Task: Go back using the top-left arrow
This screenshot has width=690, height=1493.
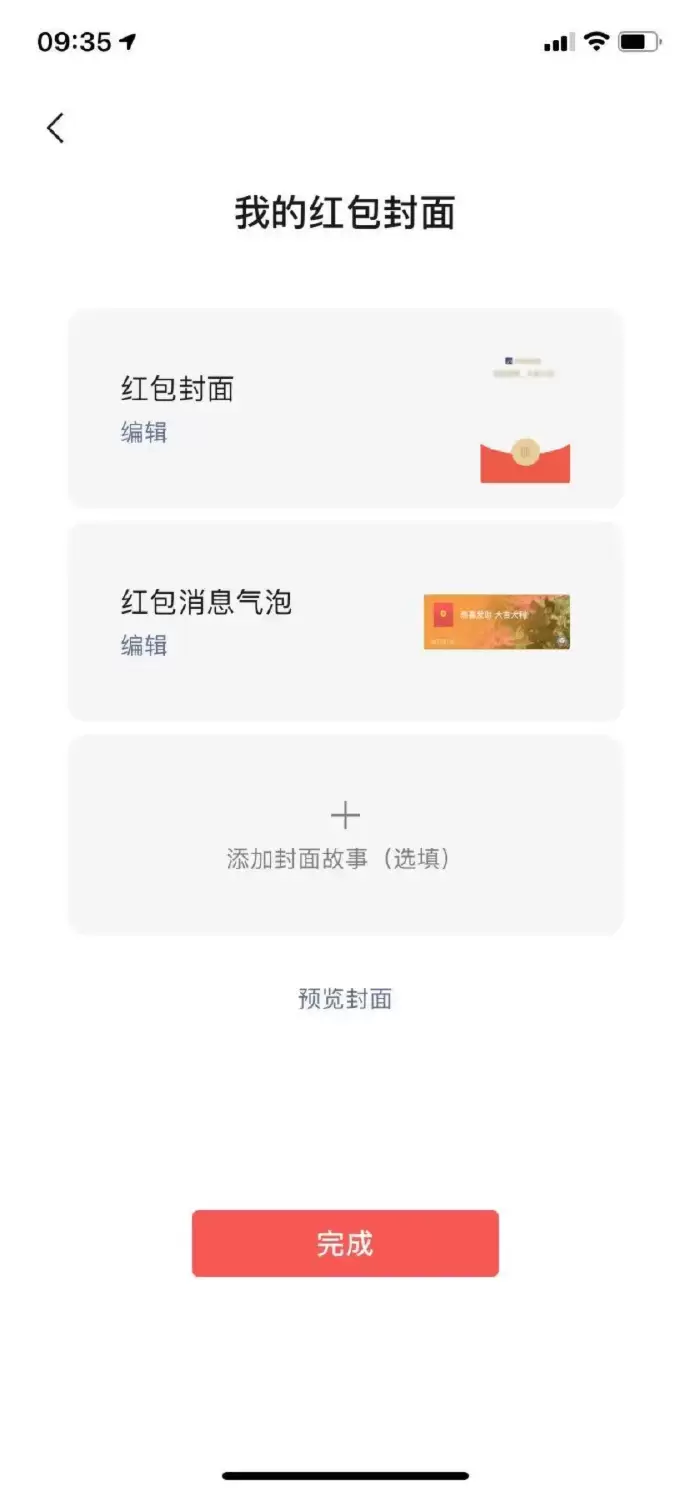Action: click(56, 128)
